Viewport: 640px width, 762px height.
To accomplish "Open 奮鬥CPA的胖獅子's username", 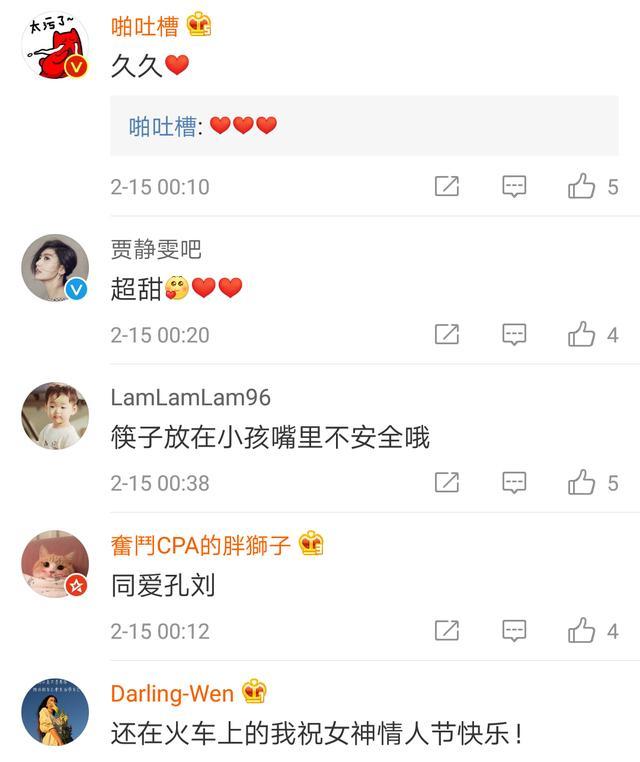I will point(200,545).
